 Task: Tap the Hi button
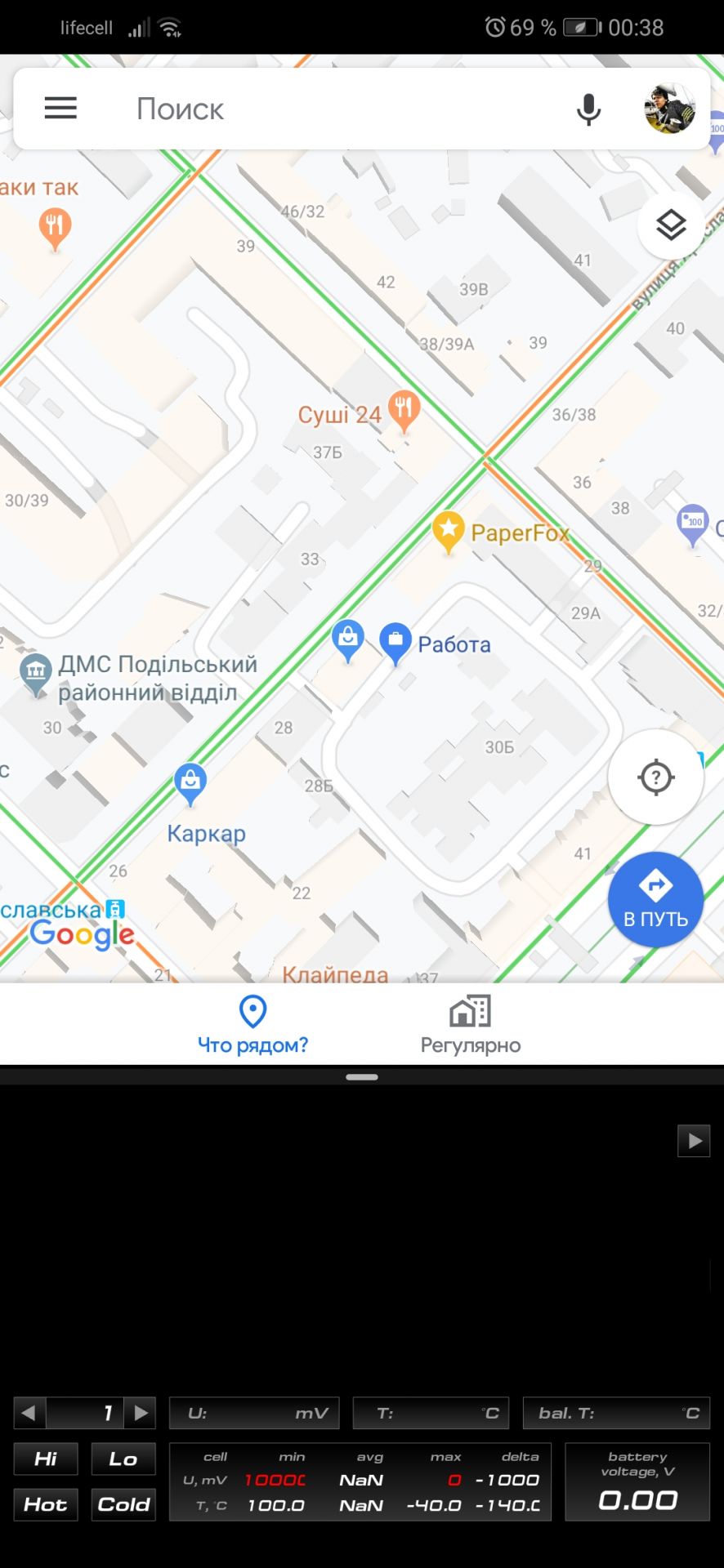(46, 1459)
